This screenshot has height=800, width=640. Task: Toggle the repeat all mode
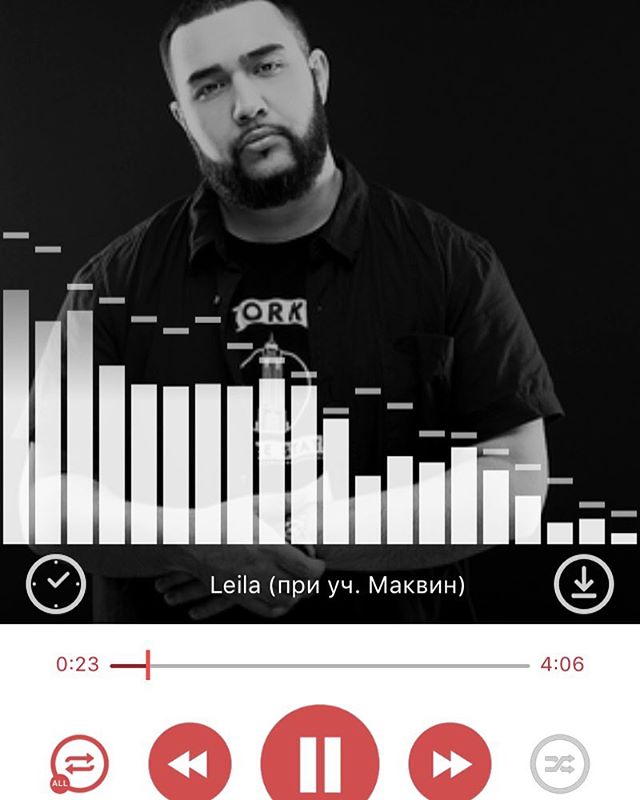pos(80,765)
